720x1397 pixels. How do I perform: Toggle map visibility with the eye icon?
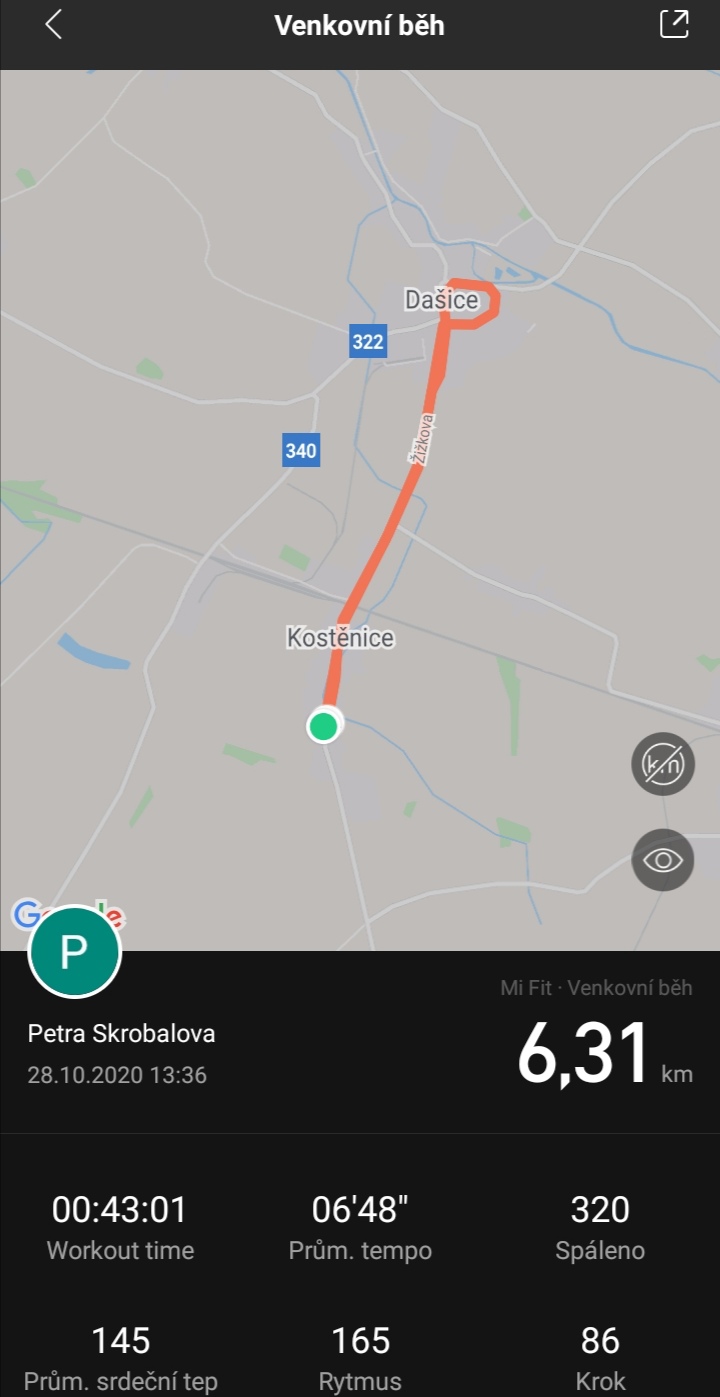662,860
